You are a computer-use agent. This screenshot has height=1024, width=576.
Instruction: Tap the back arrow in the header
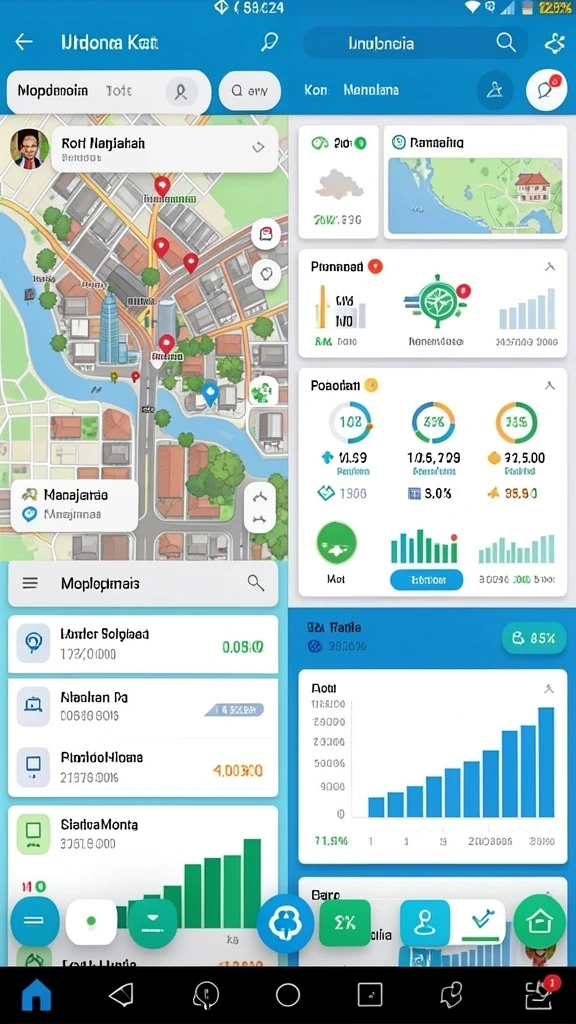click(x=24, y=42)
